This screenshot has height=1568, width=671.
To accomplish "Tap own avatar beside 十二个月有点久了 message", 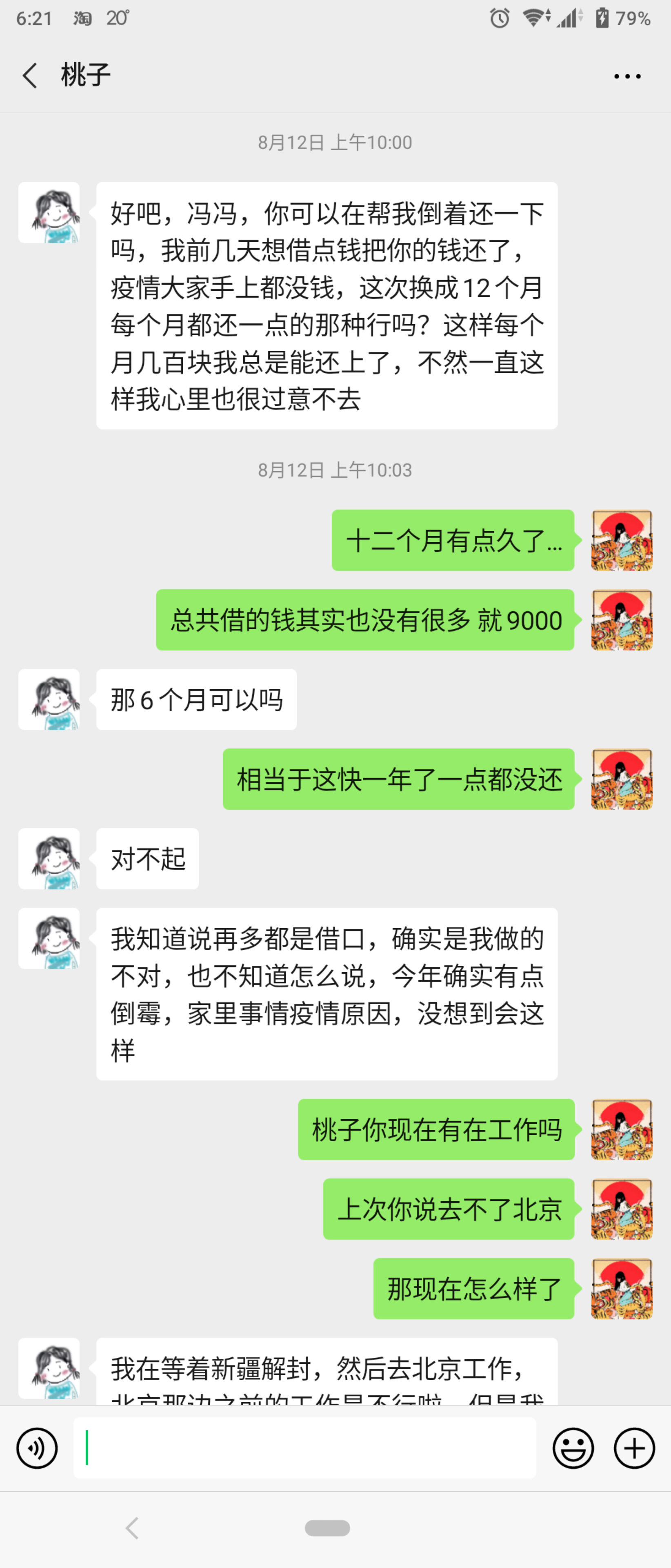I will tap(621, 540).
